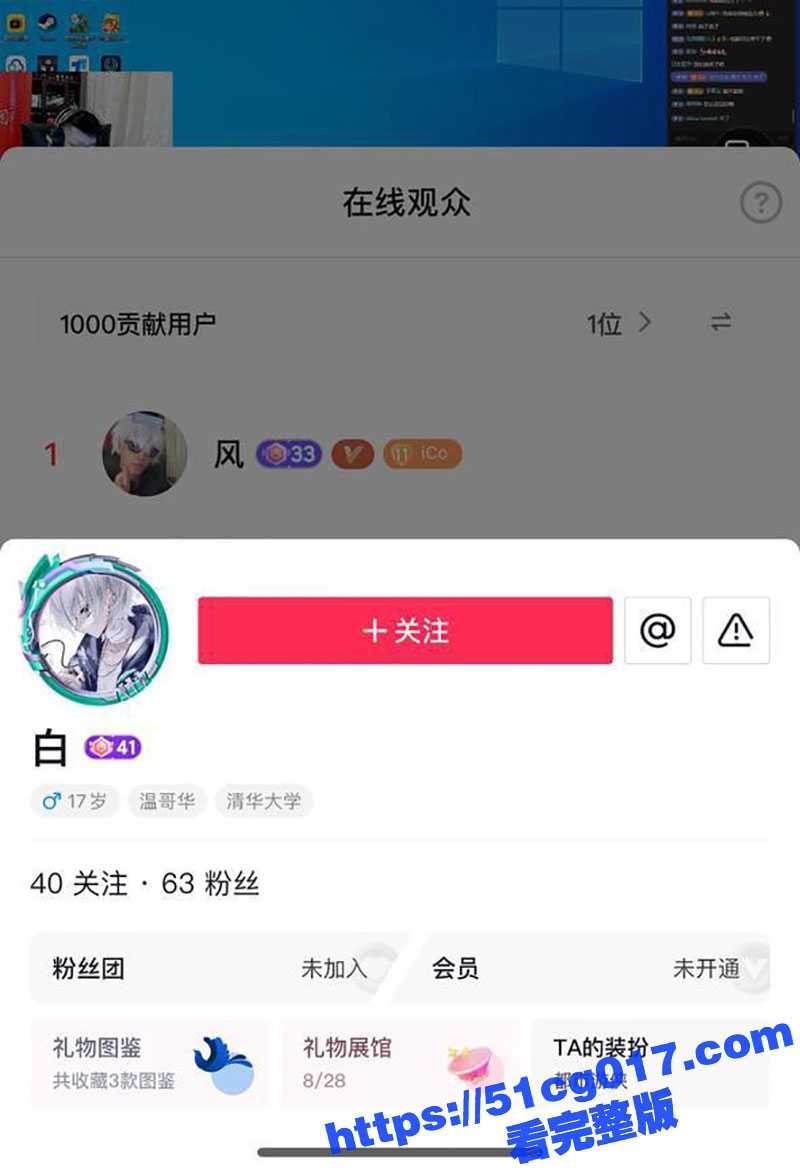Click the level 33 badge beside 风
This screenshot has width=800, height=1172.
pyautogui.click(x=287, y=454)
